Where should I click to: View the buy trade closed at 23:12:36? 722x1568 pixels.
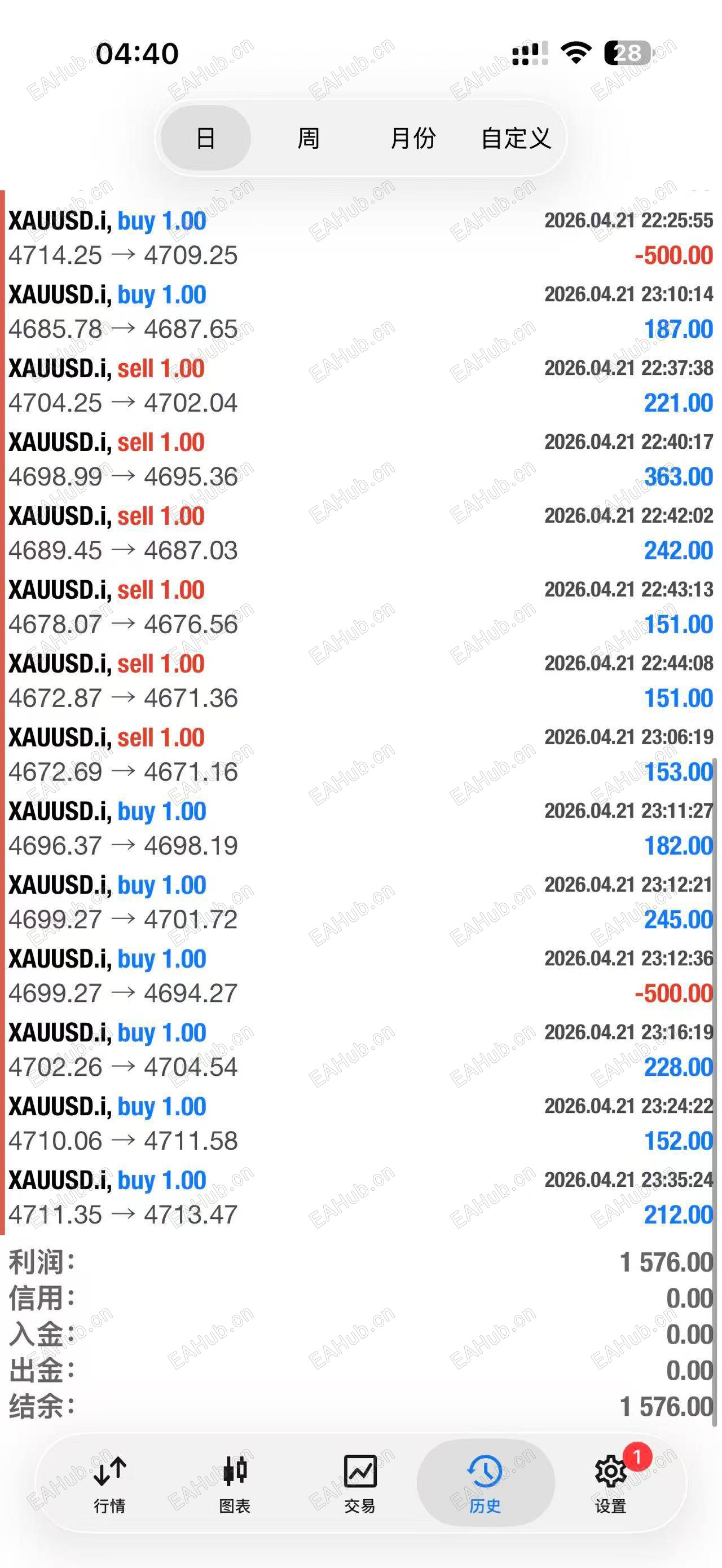coord(360,976)
